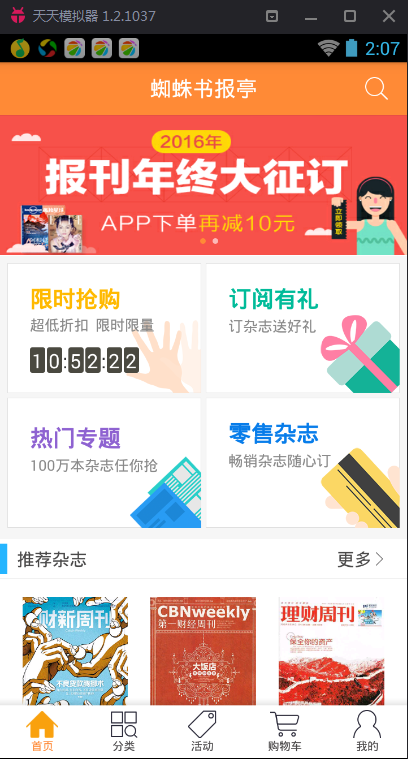Image resolution: width=408 pixels, height=759 pixels.
Task: Switch to the 活动 activities tab
Action: coord(202,731)
